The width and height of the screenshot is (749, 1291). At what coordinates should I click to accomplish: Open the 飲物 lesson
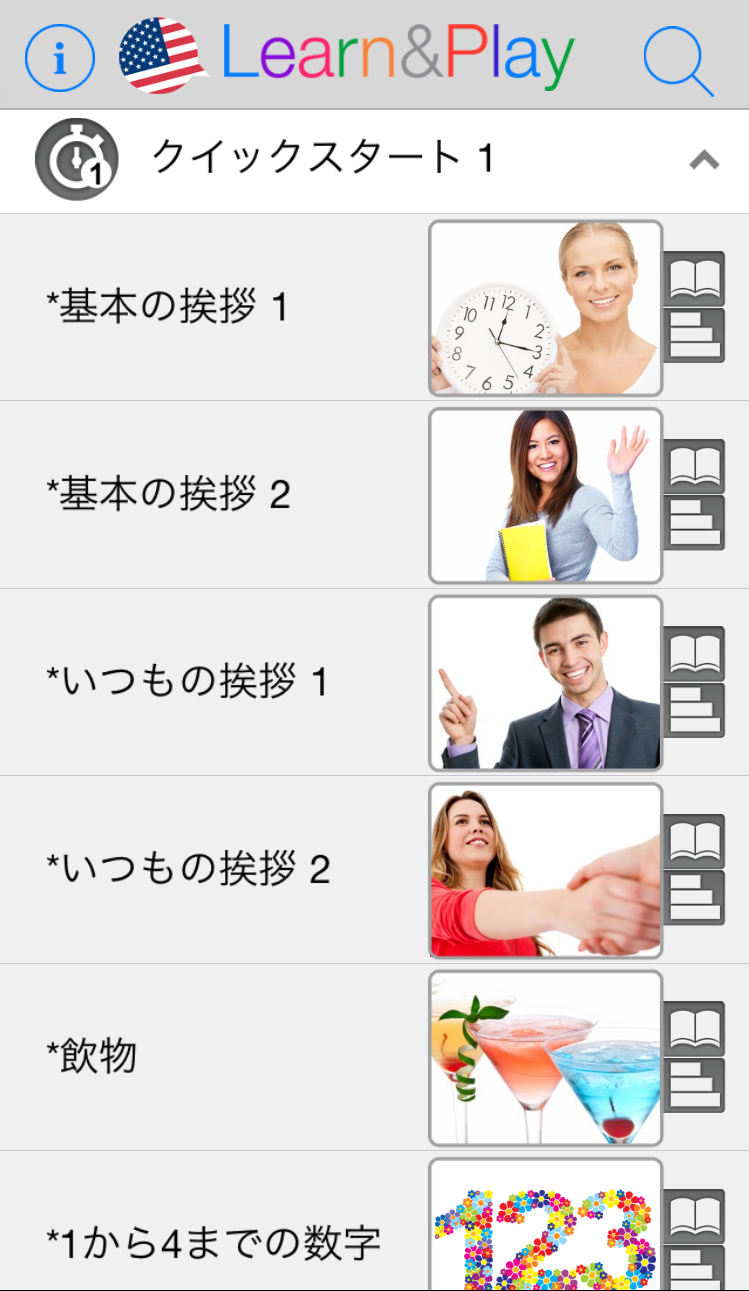click(92, 1057)
